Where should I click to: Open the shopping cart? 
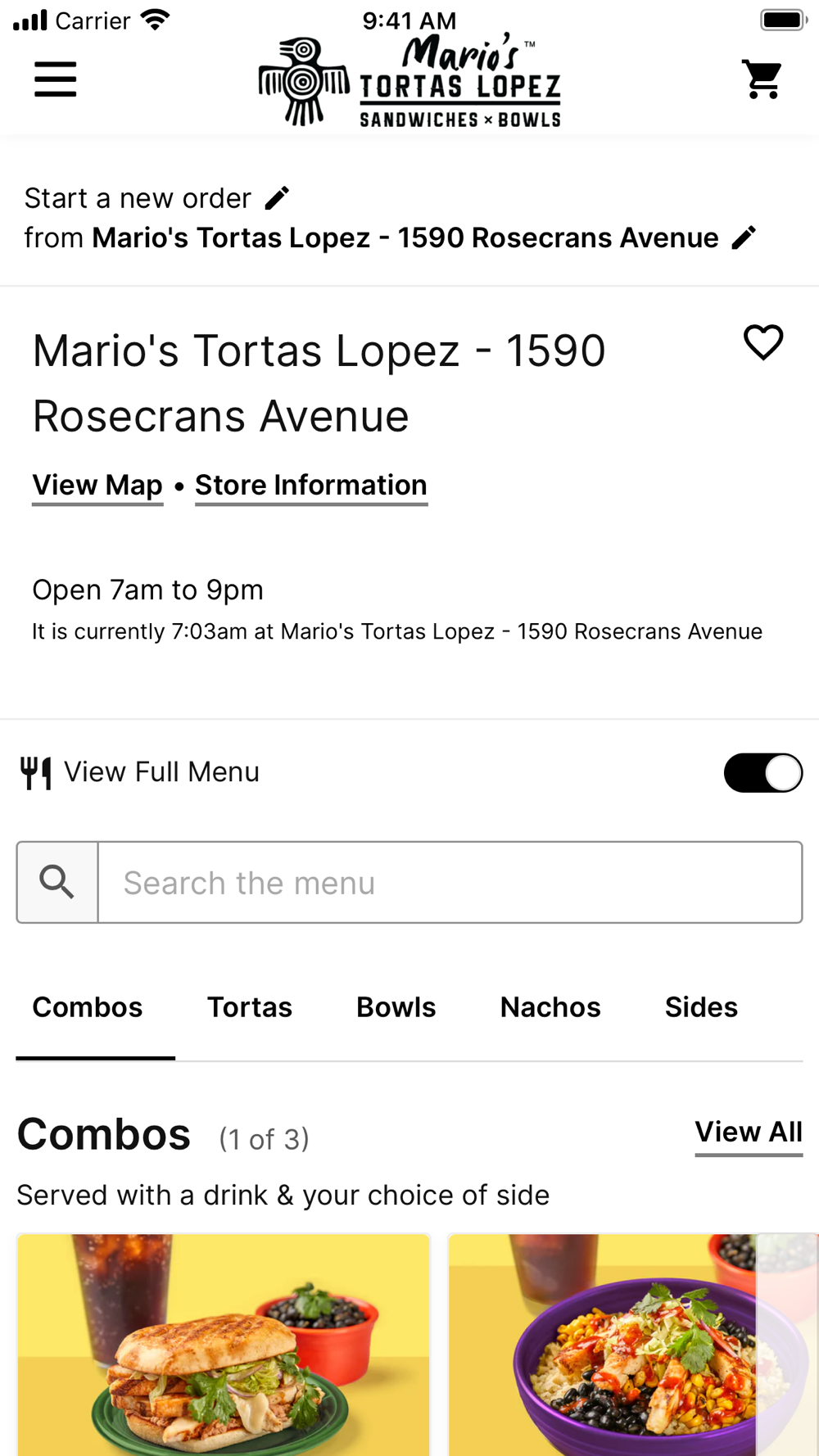click(762, 79)
